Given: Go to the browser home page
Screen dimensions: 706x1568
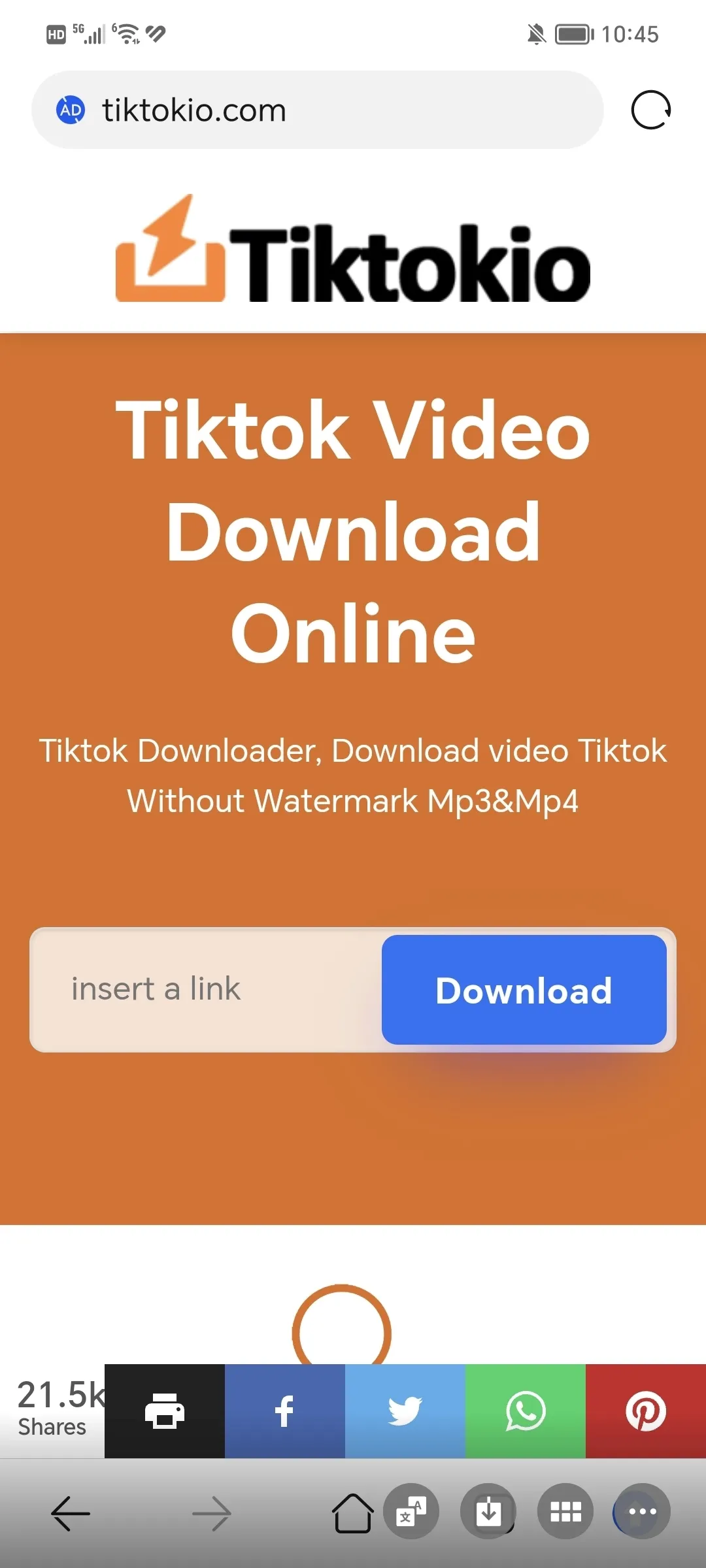Looking at the screenshot, I should (x=352, y=1513).
